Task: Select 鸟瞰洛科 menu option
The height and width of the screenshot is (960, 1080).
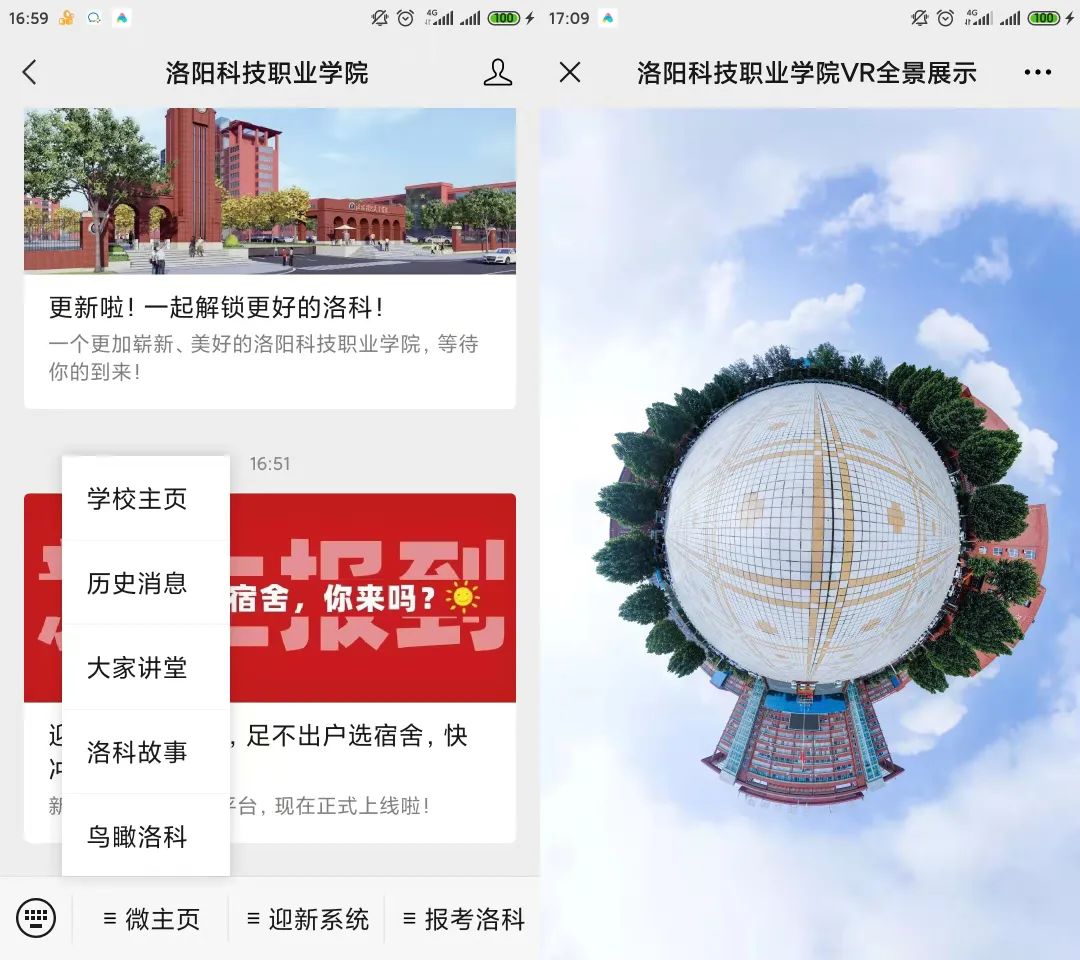Action: [x=137, y=837]
